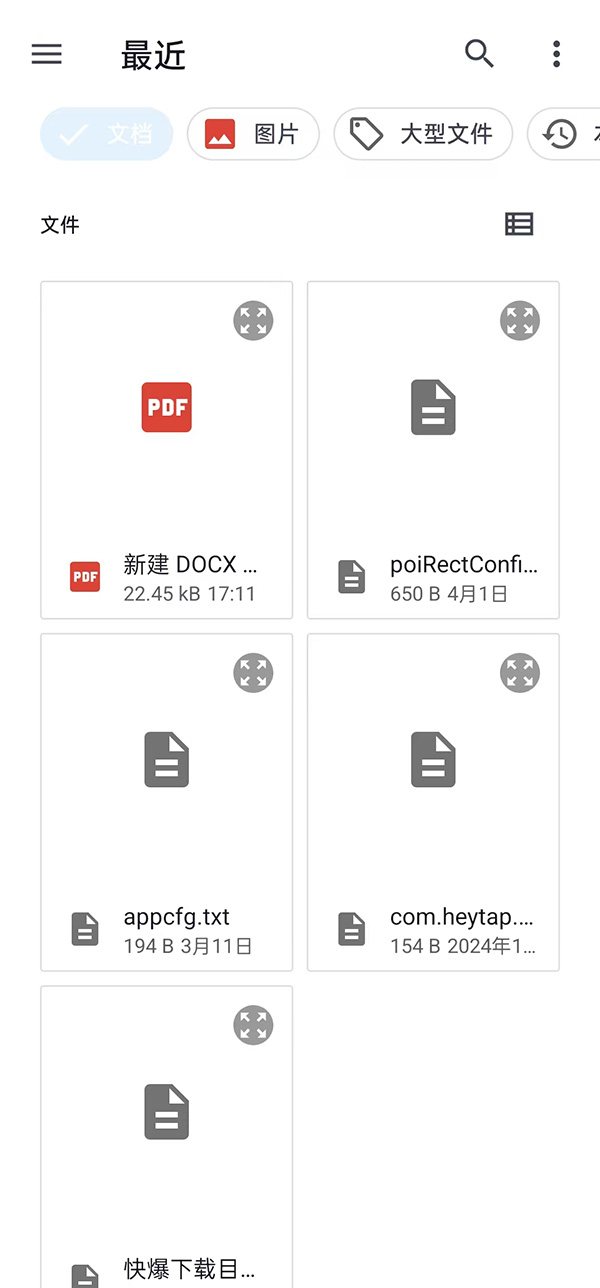Preview 新建 DOCX file in fullscreen
This screenshot has width=600, height=1288.
[x=254, y=321]
